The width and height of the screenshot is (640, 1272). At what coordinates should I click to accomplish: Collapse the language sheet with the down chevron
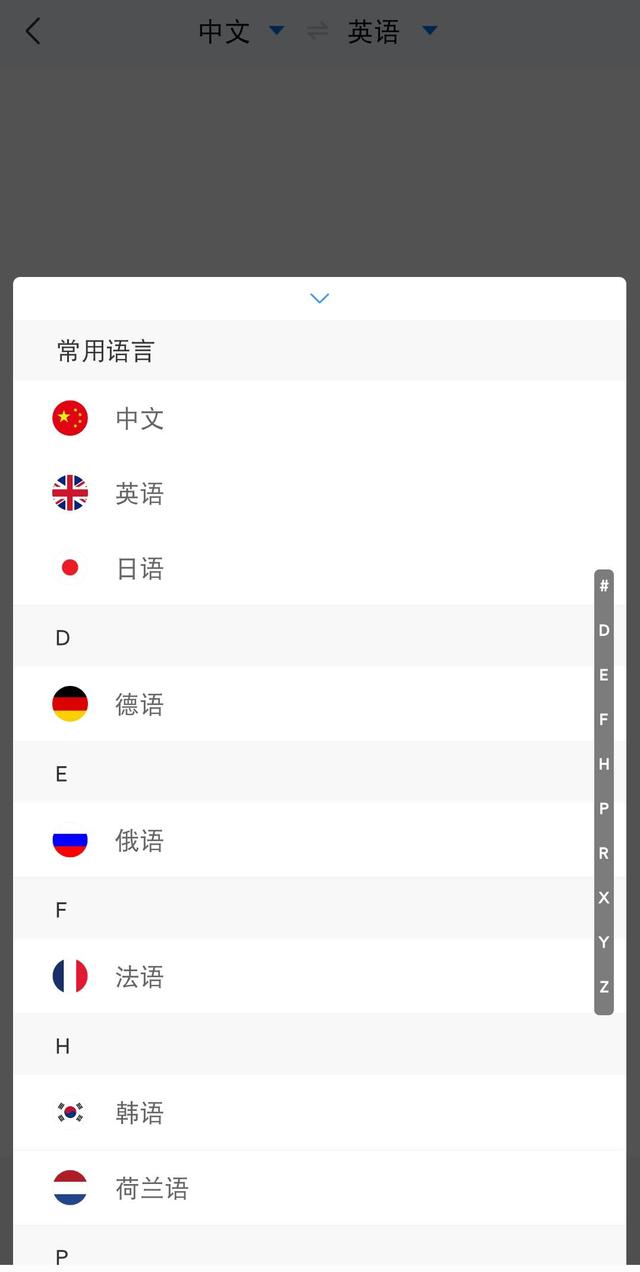[x=320, y=298]
